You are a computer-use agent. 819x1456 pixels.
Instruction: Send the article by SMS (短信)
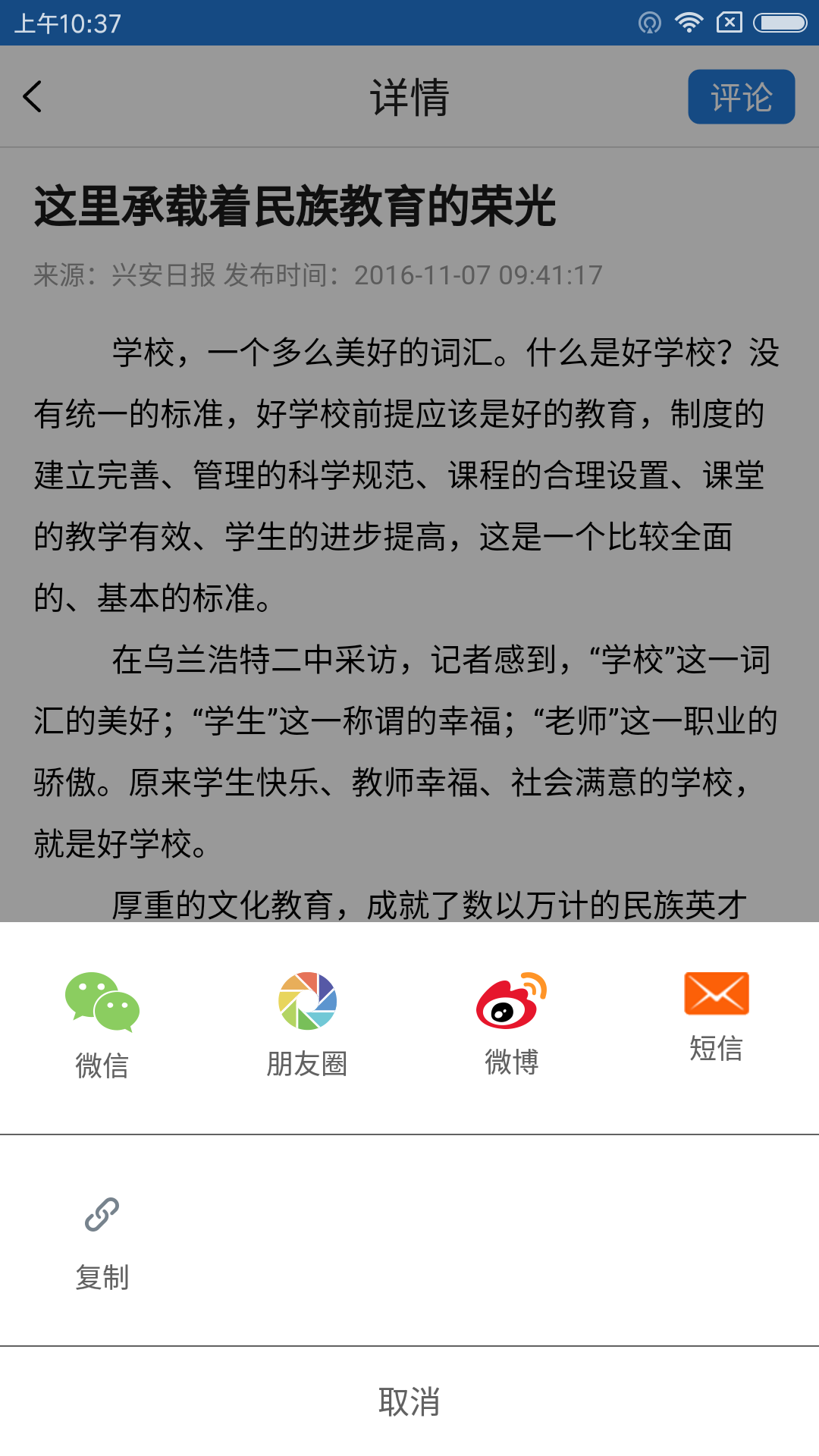[716, 1016]
